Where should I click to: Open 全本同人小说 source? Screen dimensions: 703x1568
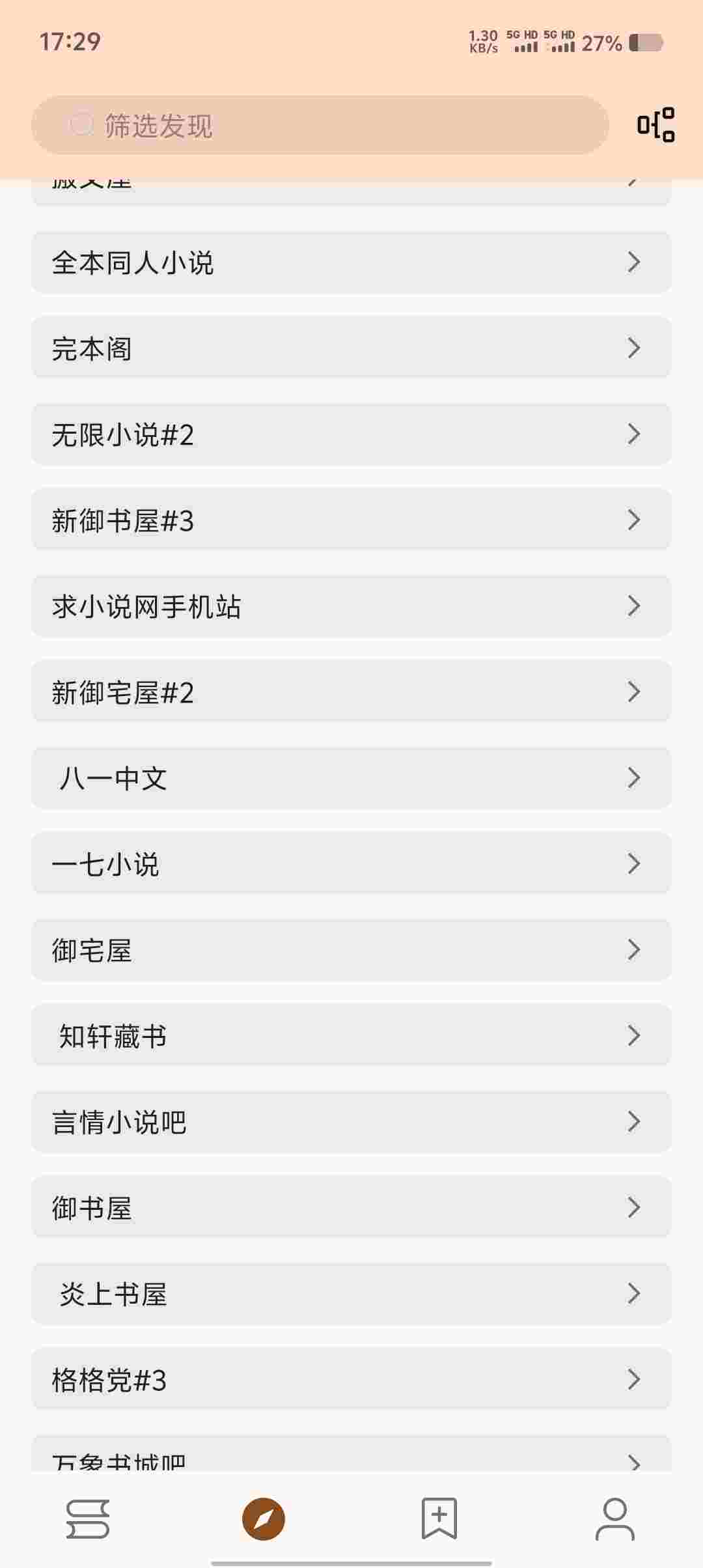[351, 262]
